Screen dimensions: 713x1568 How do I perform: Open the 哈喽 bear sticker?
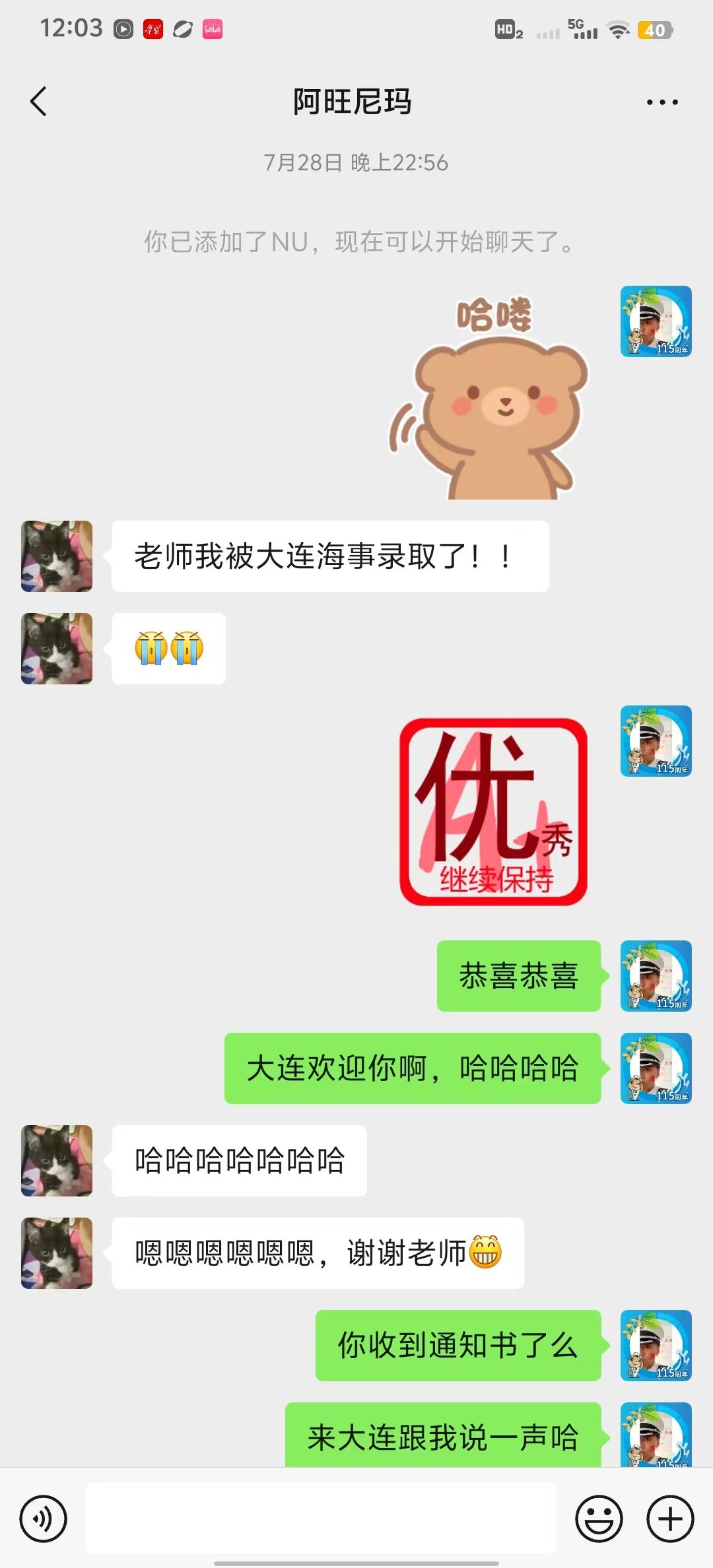(490, 397)
